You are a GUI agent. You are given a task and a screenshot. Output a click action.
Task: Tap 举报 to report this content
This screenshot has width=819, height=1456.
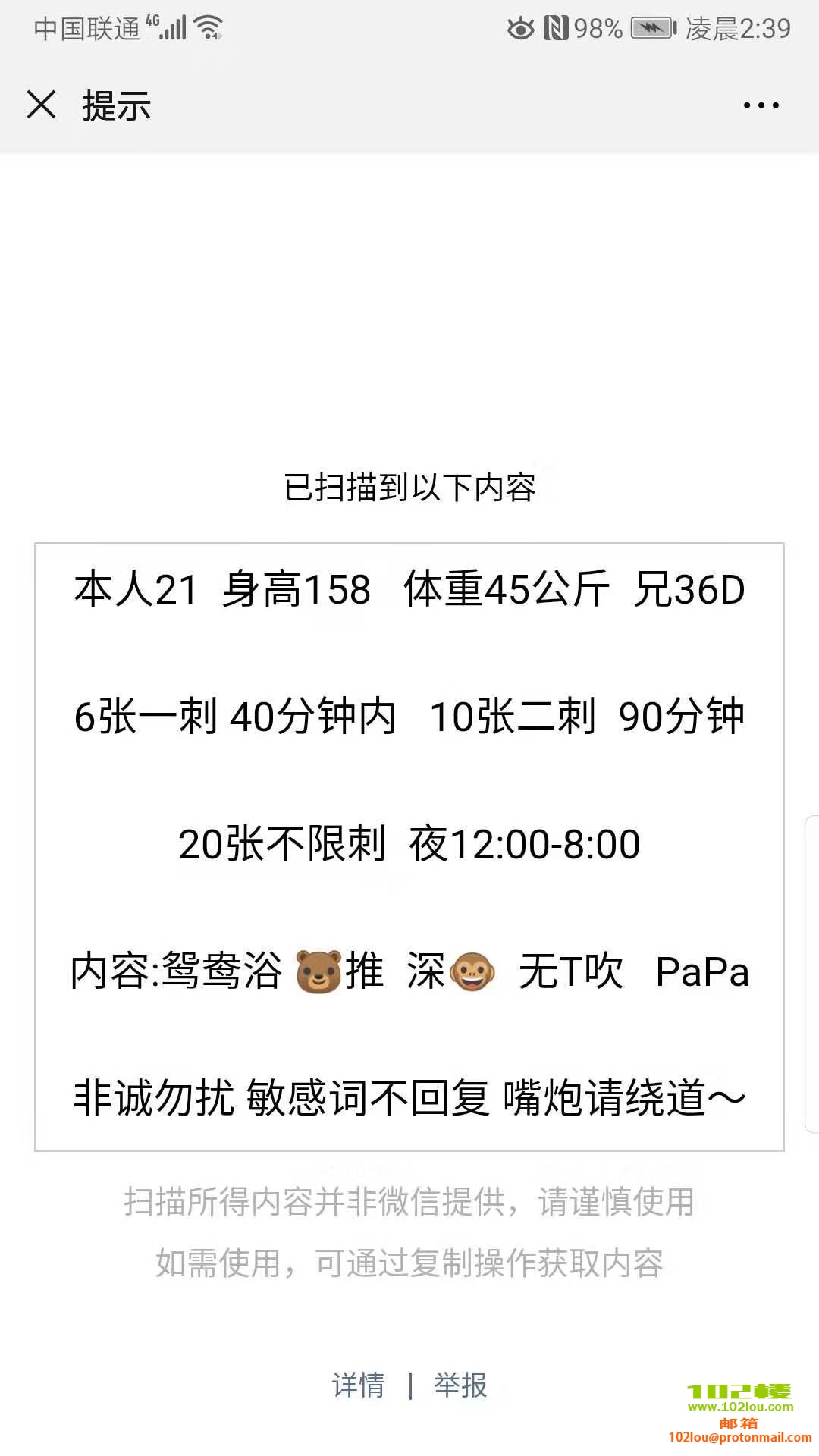tap(460, 1385)
